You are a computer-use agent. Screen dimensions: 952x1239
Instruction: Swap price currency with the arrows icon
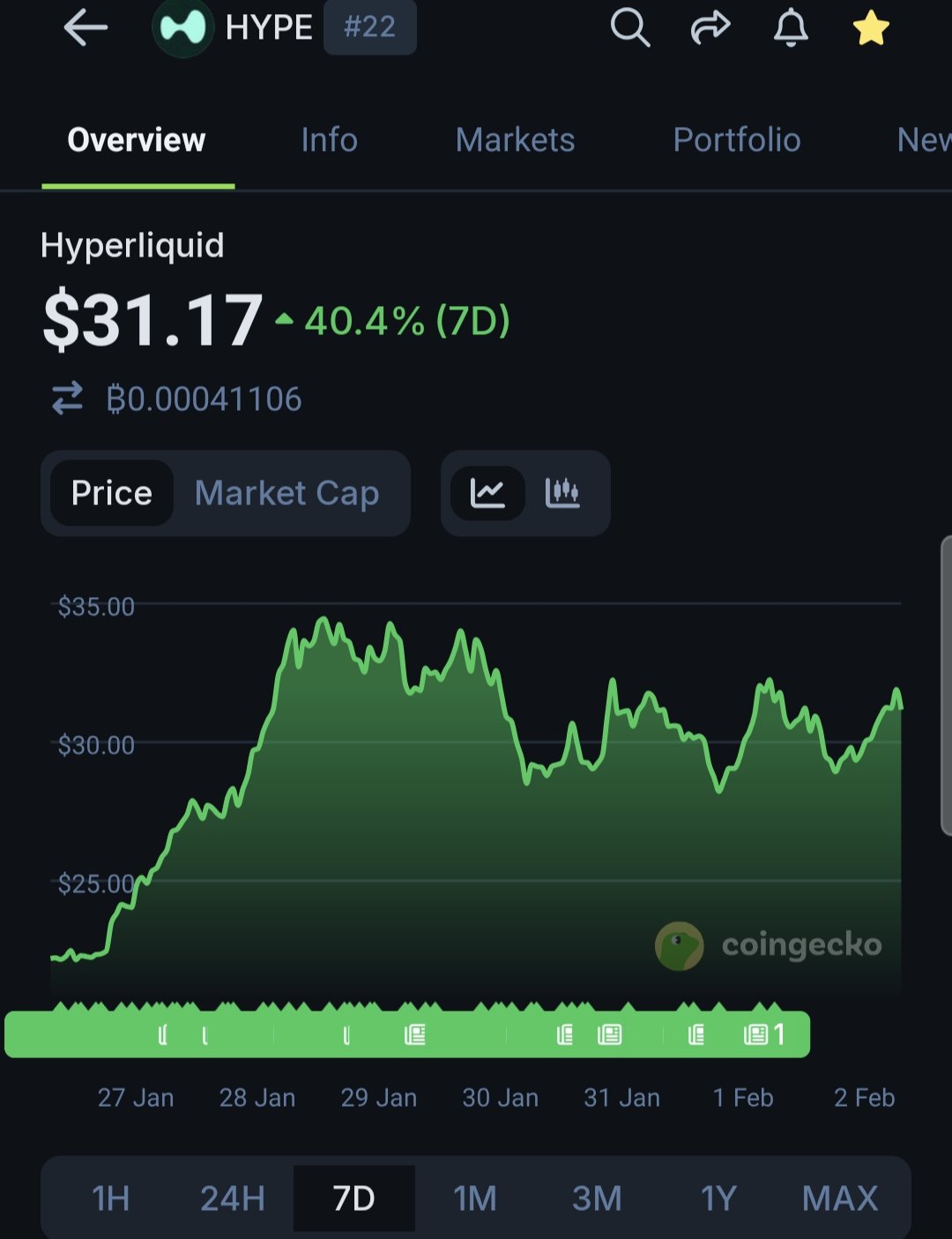67,399
